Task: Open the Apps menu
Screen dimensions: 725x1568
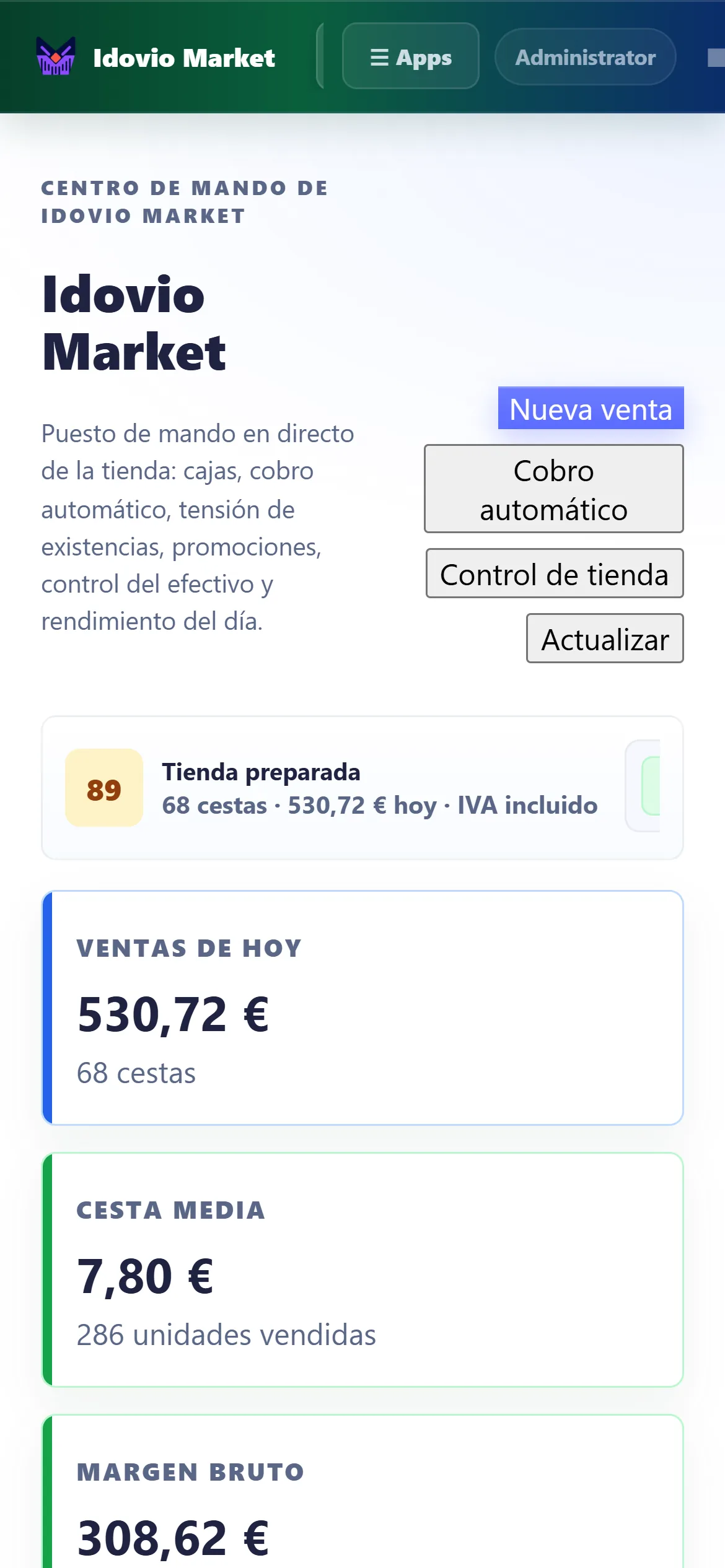Action: pos(410,56)
